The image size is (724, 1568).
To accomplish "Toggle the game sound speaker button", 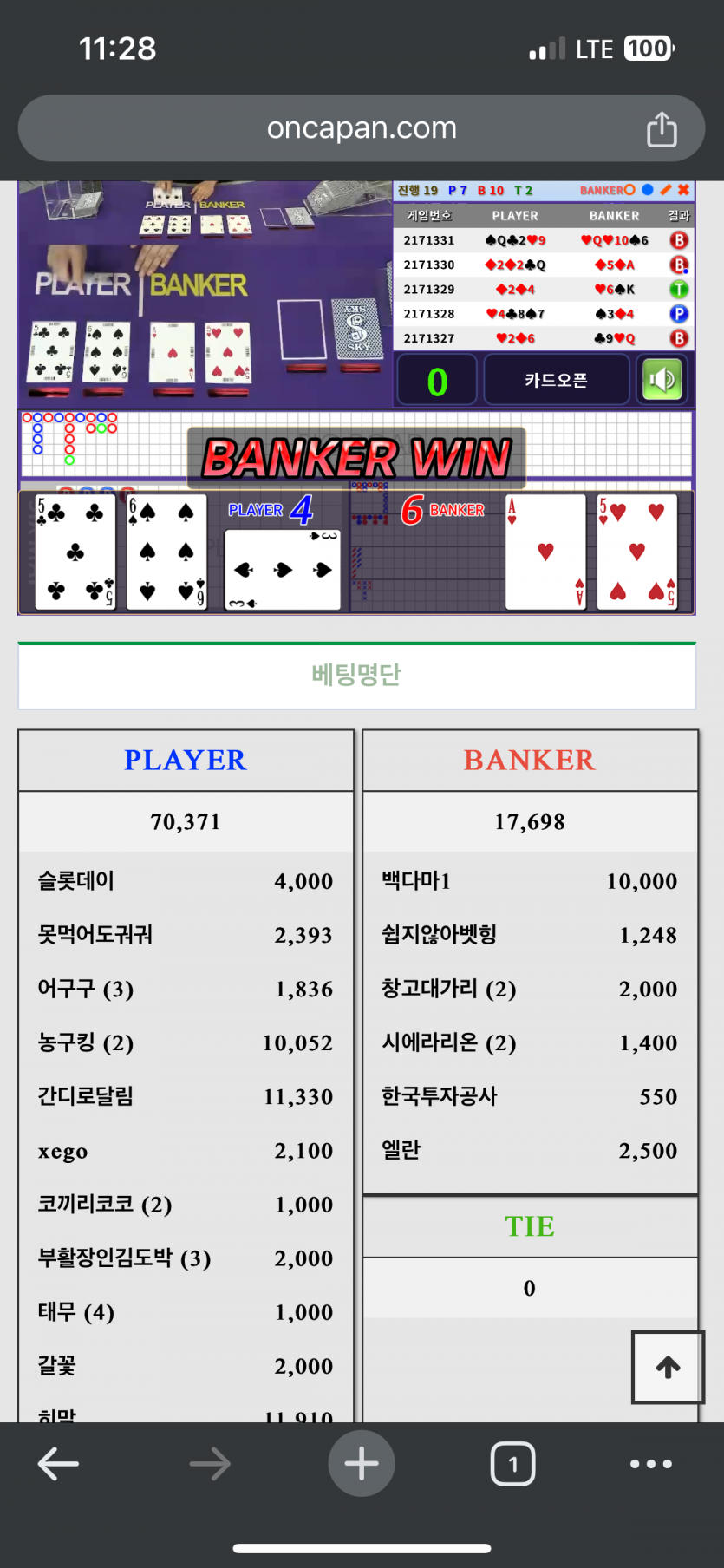I will point(662,380).
